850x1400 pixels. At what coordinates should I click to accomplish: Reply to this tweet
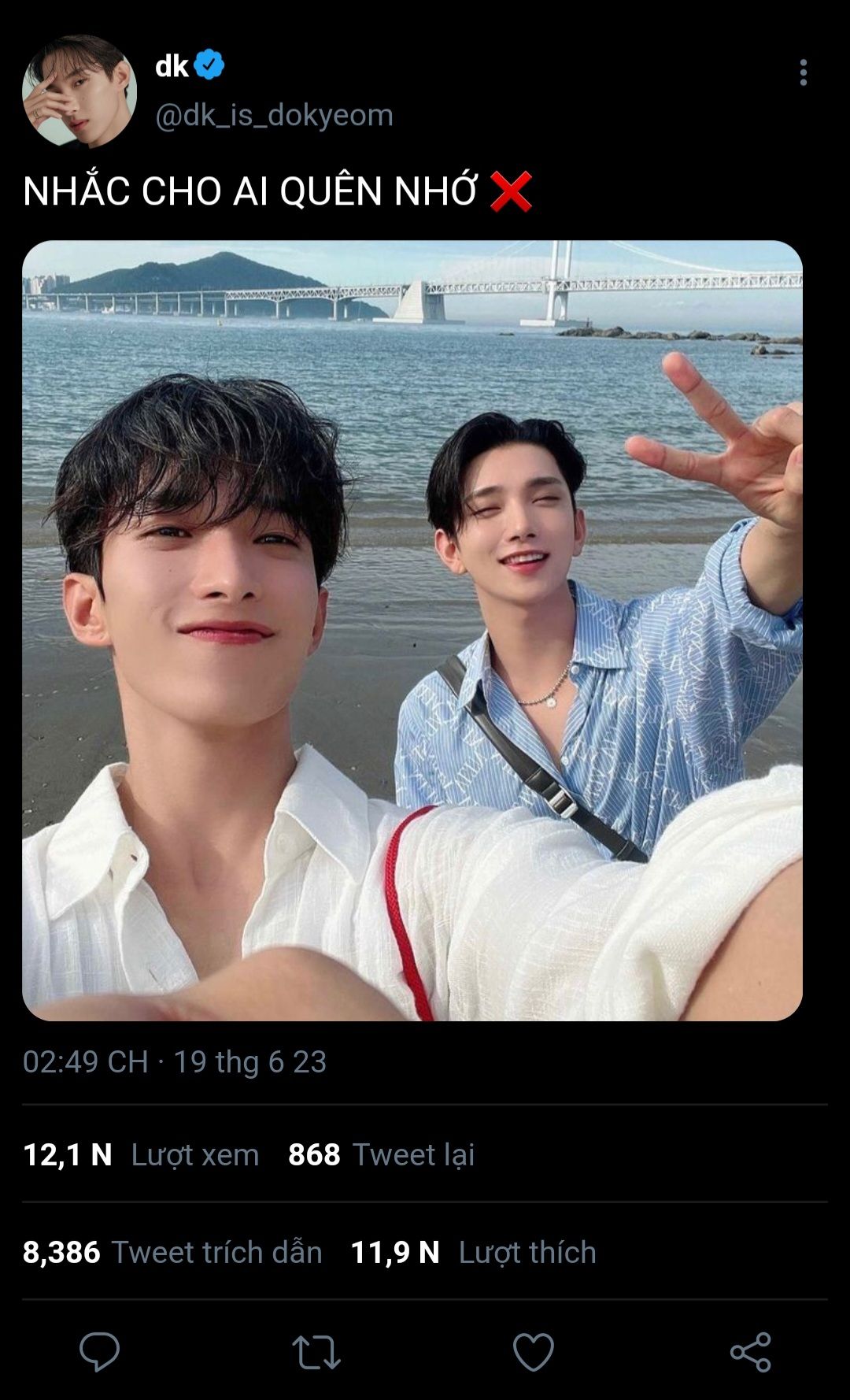pos(99,1351)
